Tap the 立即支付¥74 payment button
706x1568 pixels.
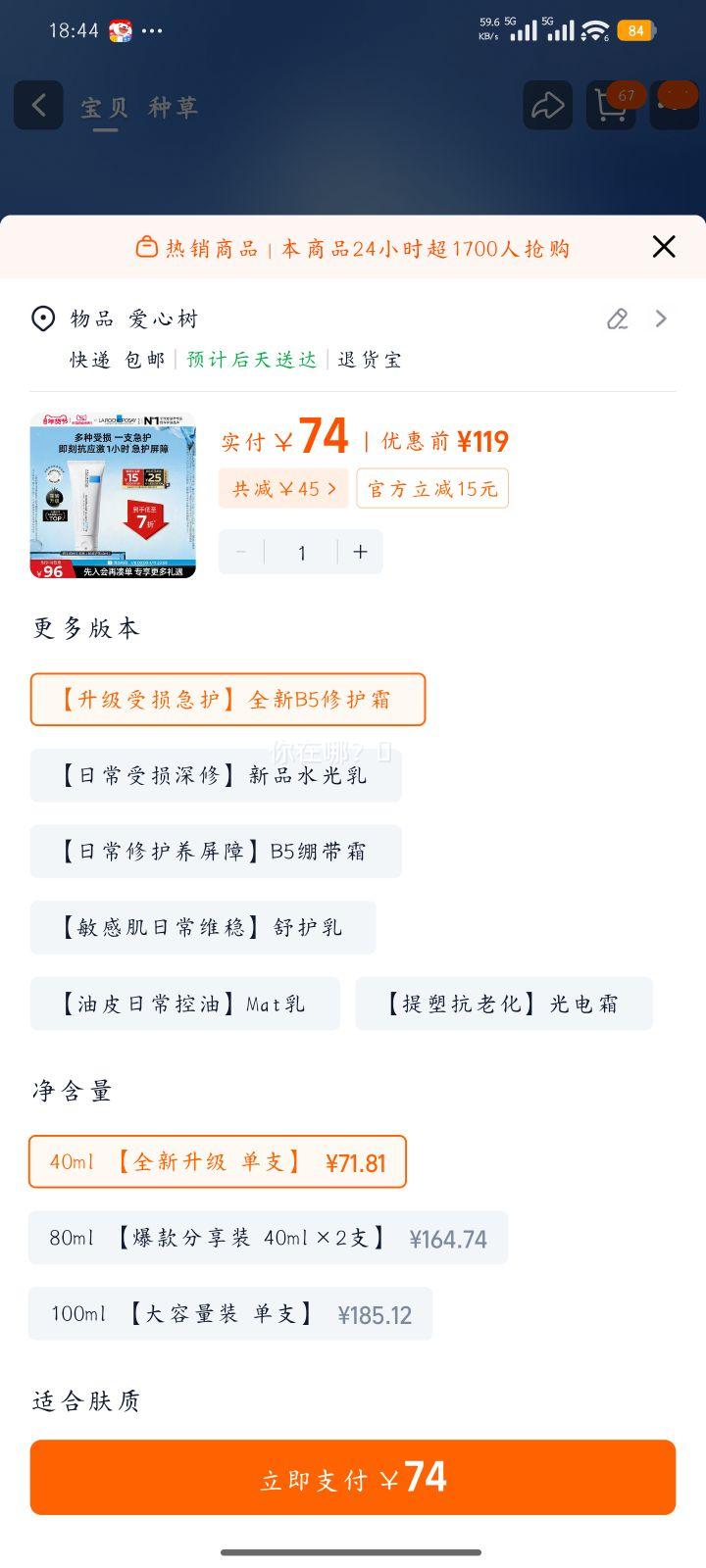353,1477
